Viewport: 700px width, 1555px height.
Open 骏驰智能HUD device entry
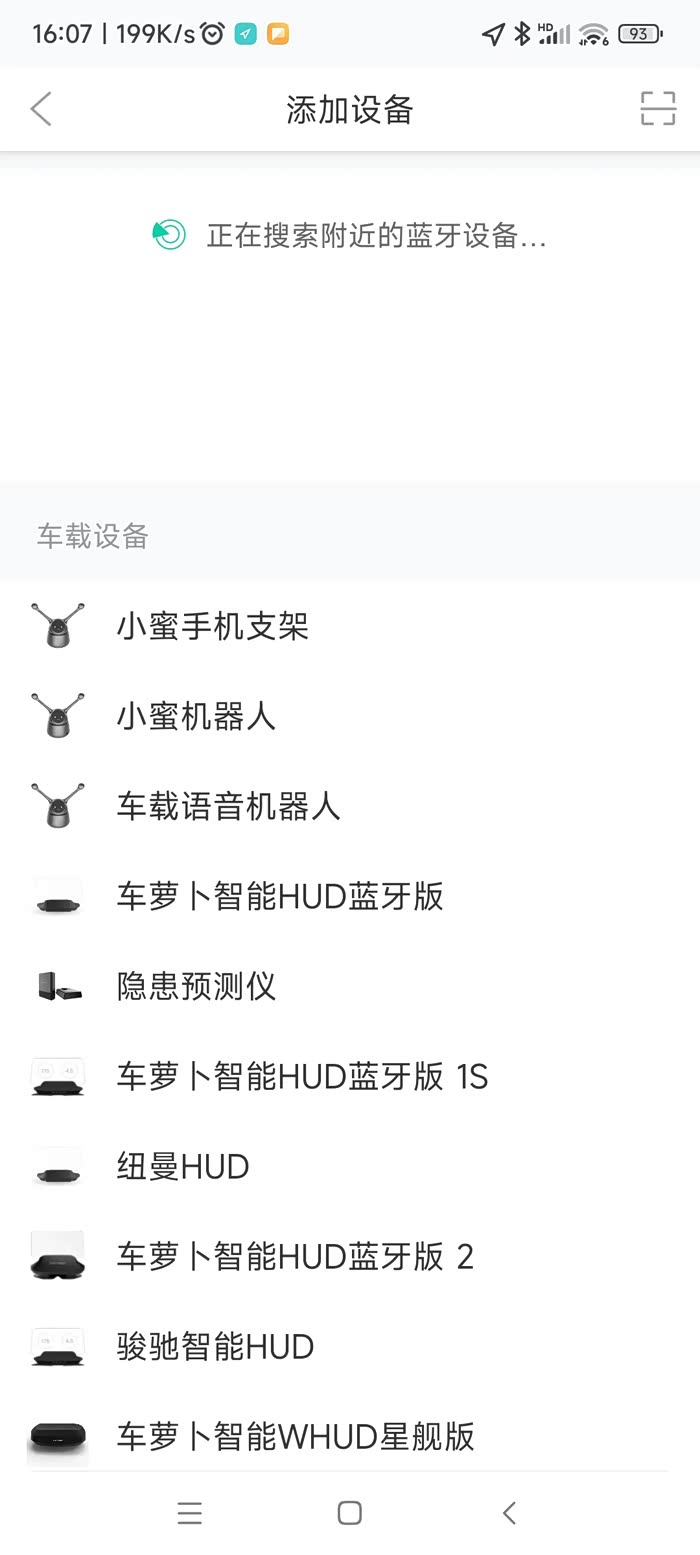(x=350, y=1346)
